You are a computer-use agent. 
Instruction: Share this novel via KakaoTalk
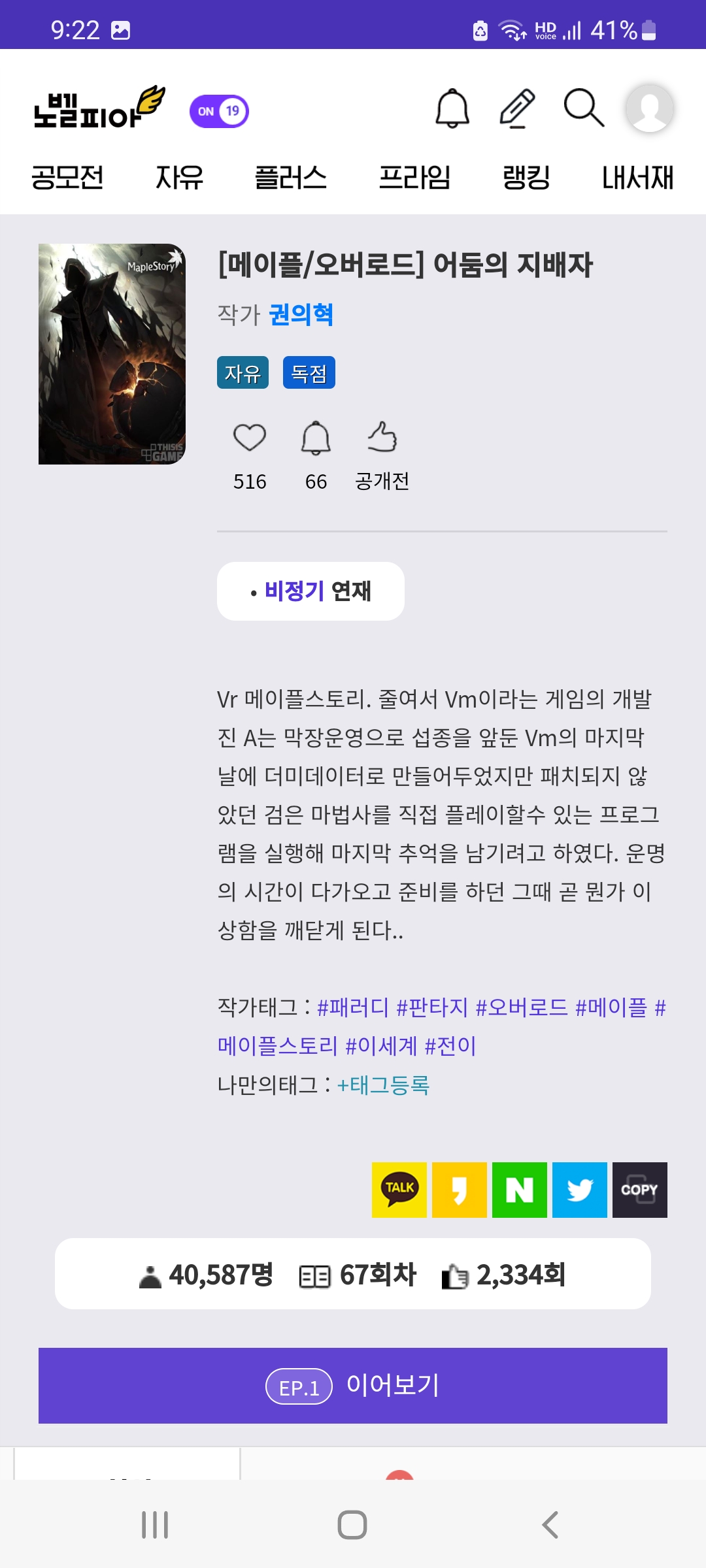(399, 1190)
